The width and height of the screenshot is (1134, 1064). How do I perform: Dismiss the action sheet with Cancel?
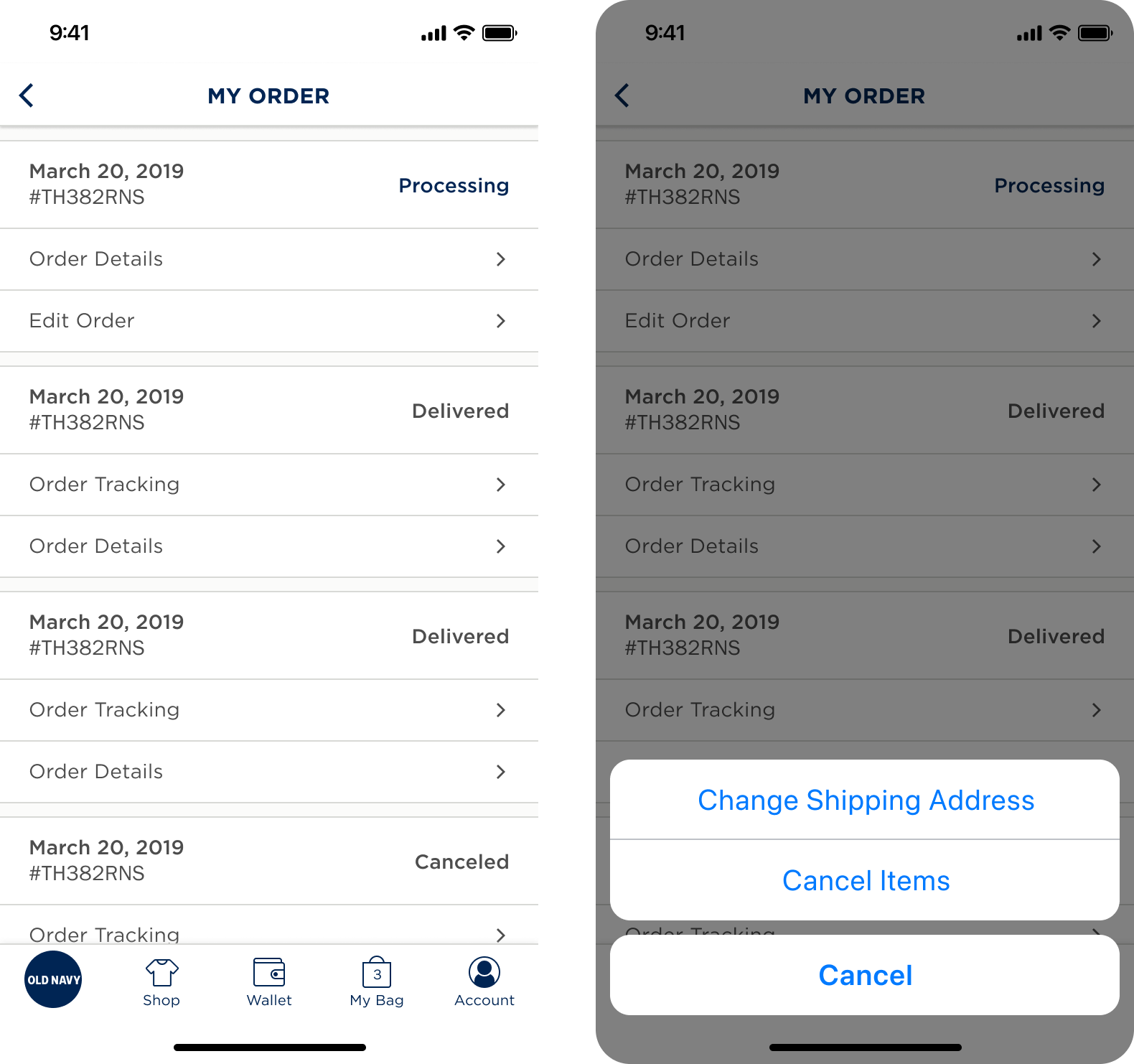[x=865, y=975]
